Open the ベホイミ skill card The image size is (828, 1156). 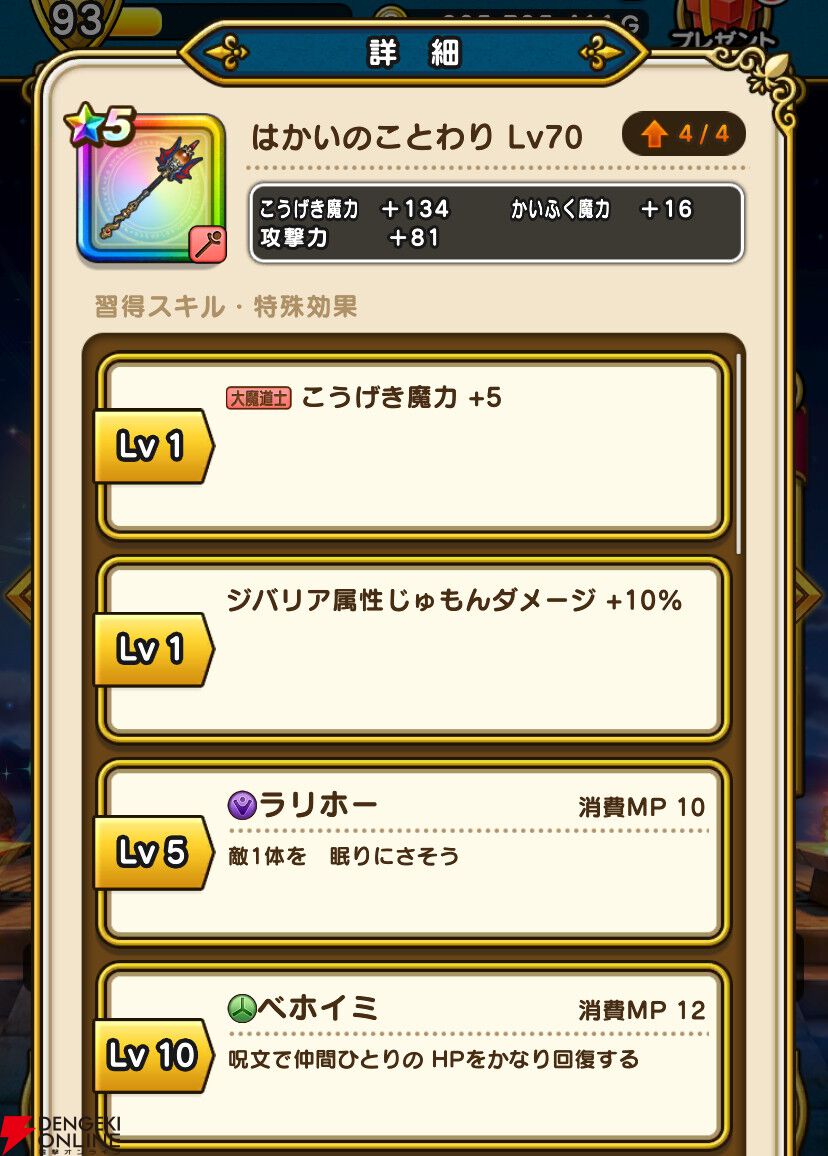click(x=413, y=1058)
